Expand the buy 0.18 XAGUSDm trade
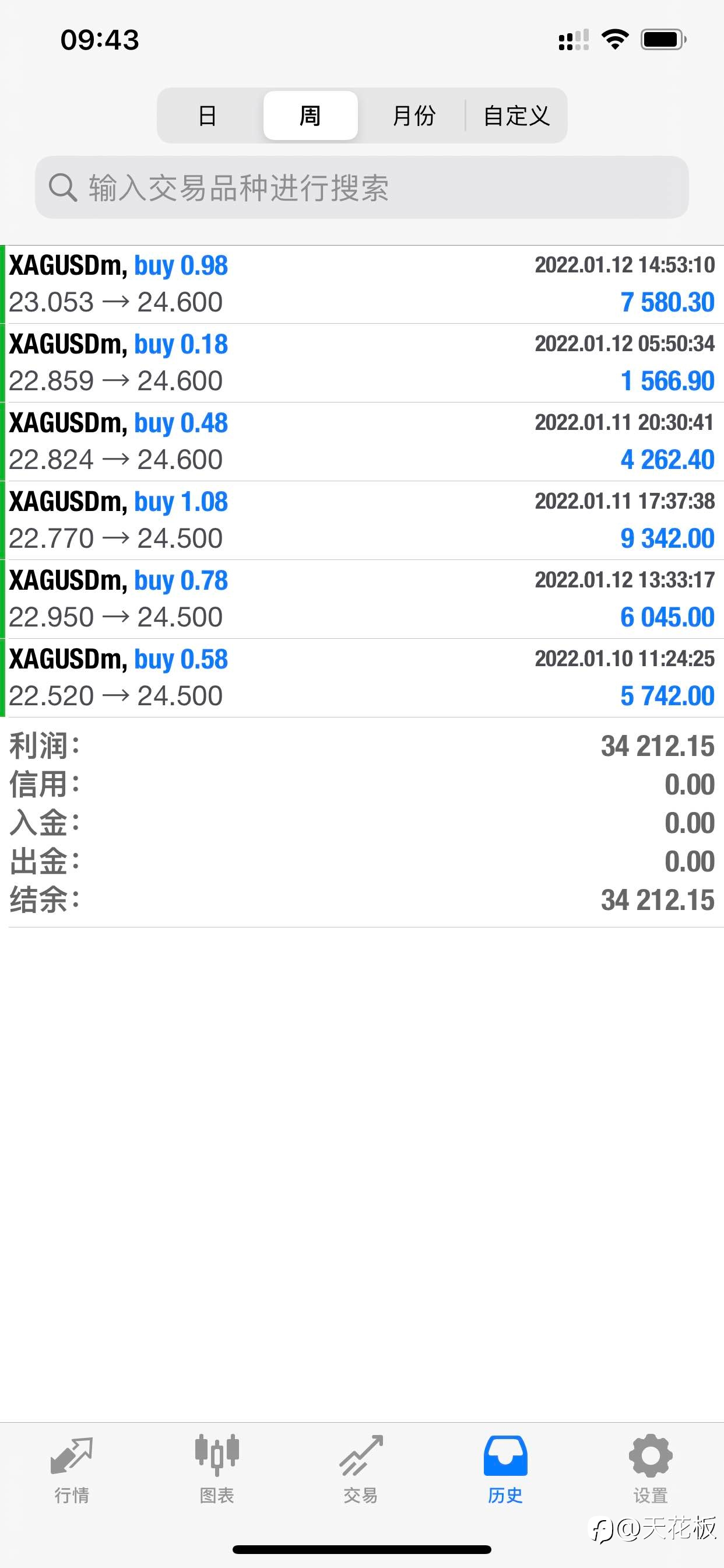Image resolution: width=724 pixels, height=1568 pixels. 362,363
